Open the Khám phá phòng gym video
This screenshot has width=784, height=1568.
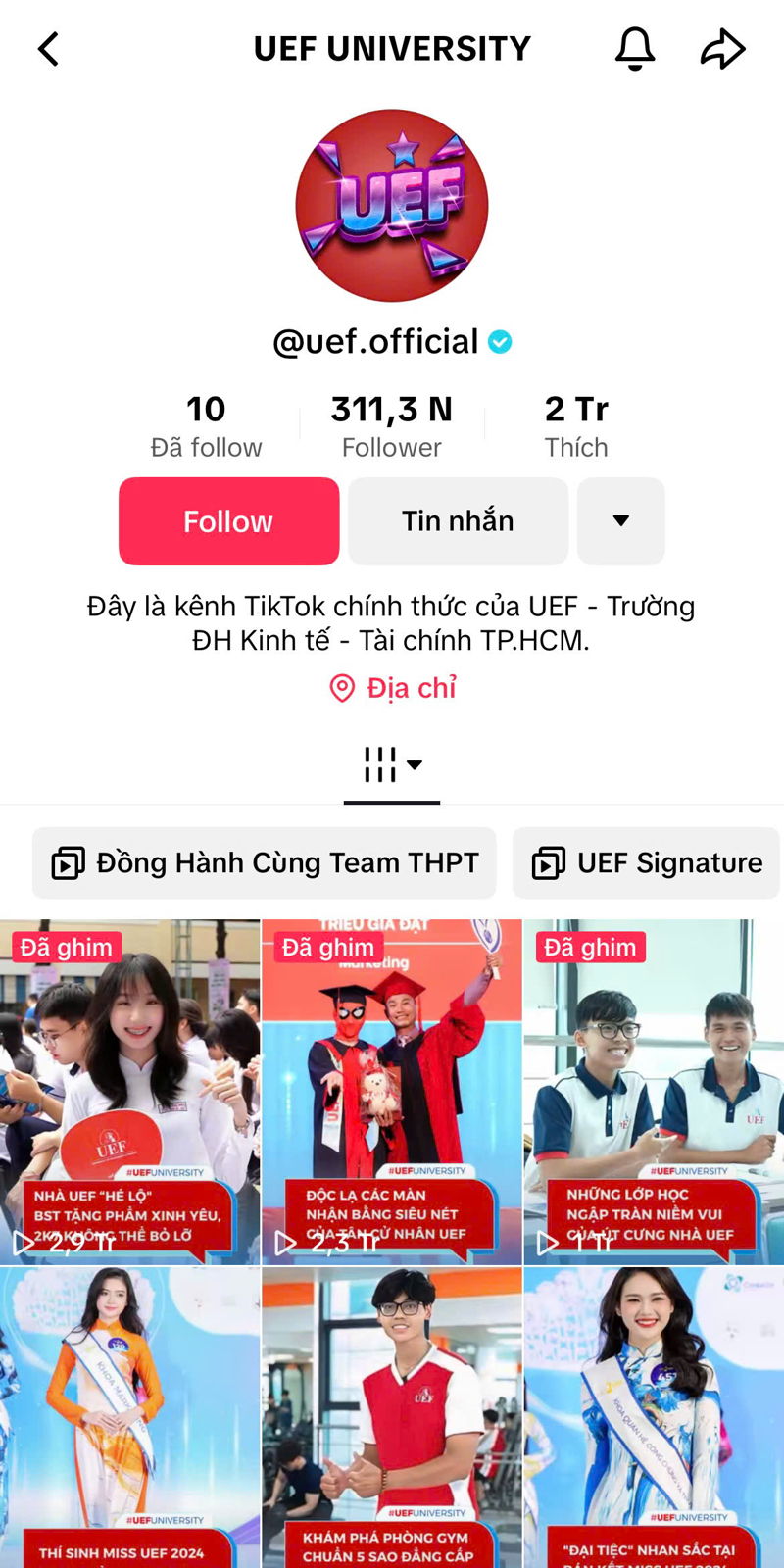coord(392,1417)
